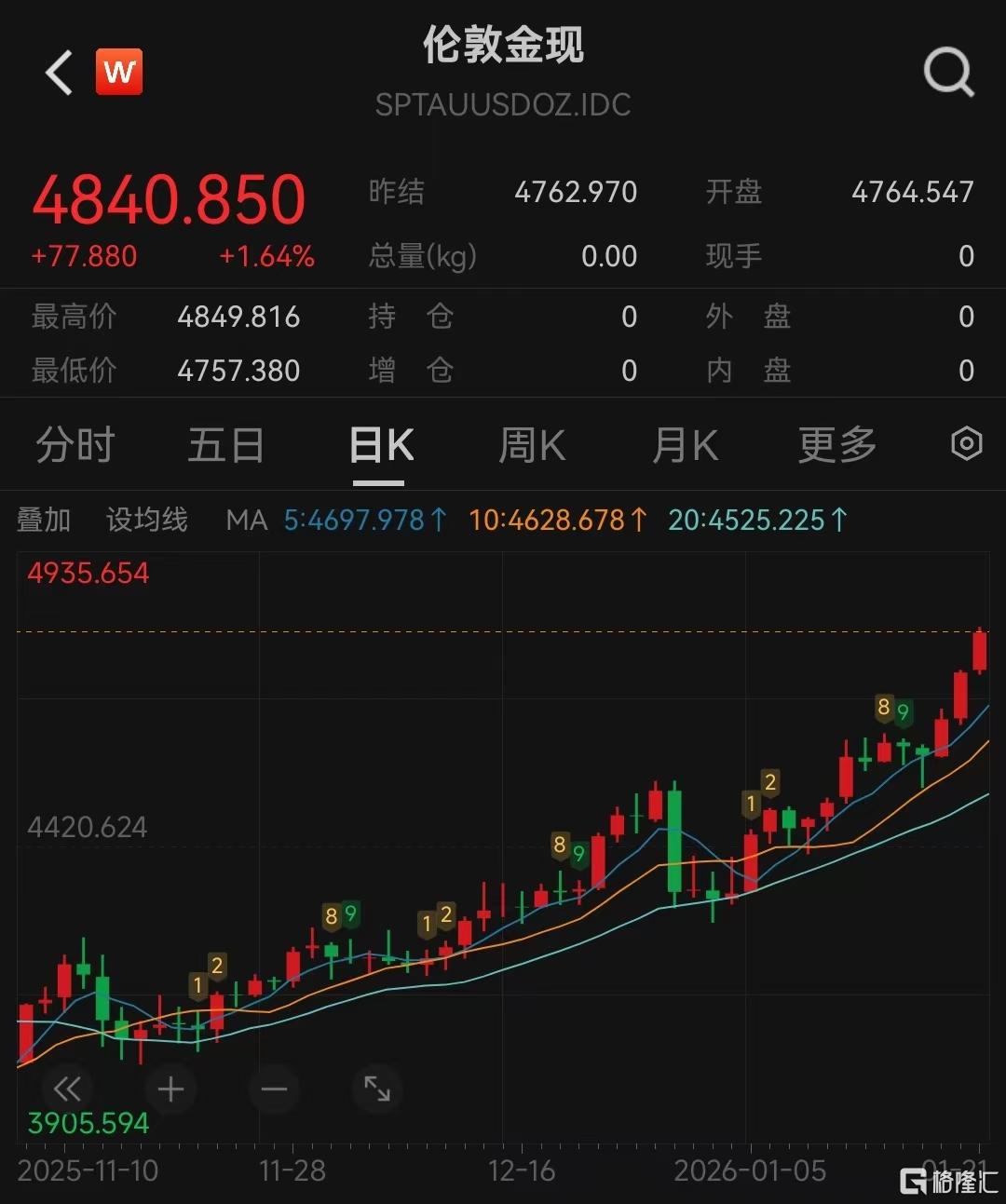
Task: Open the chart settings gear icon
Action: (x=966, y=444)
